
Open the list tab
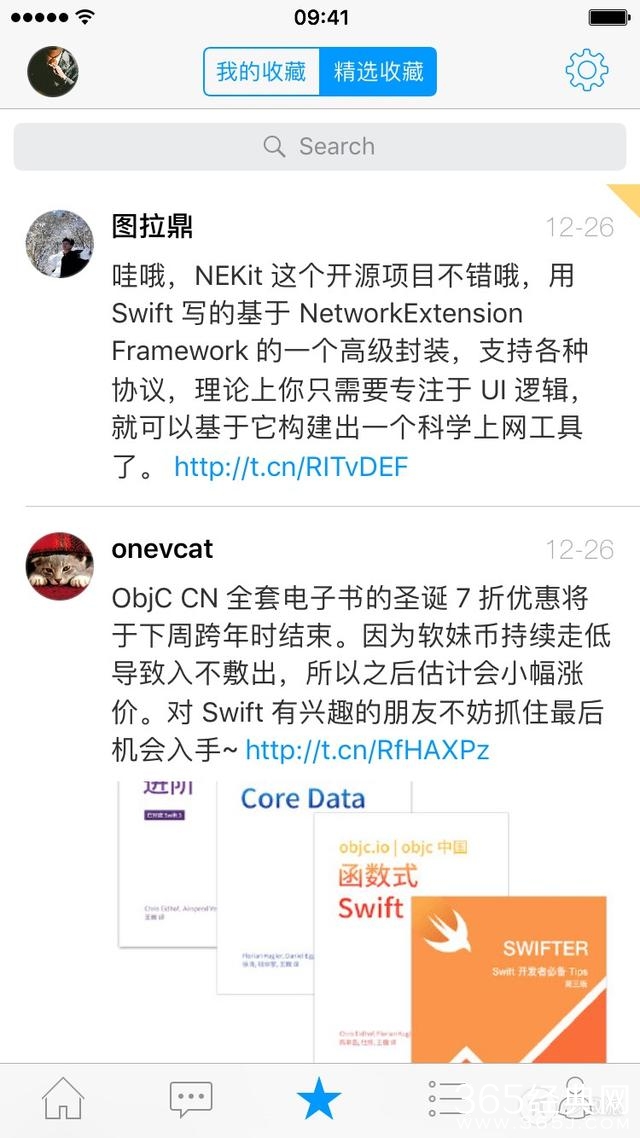coord(446,1099)
